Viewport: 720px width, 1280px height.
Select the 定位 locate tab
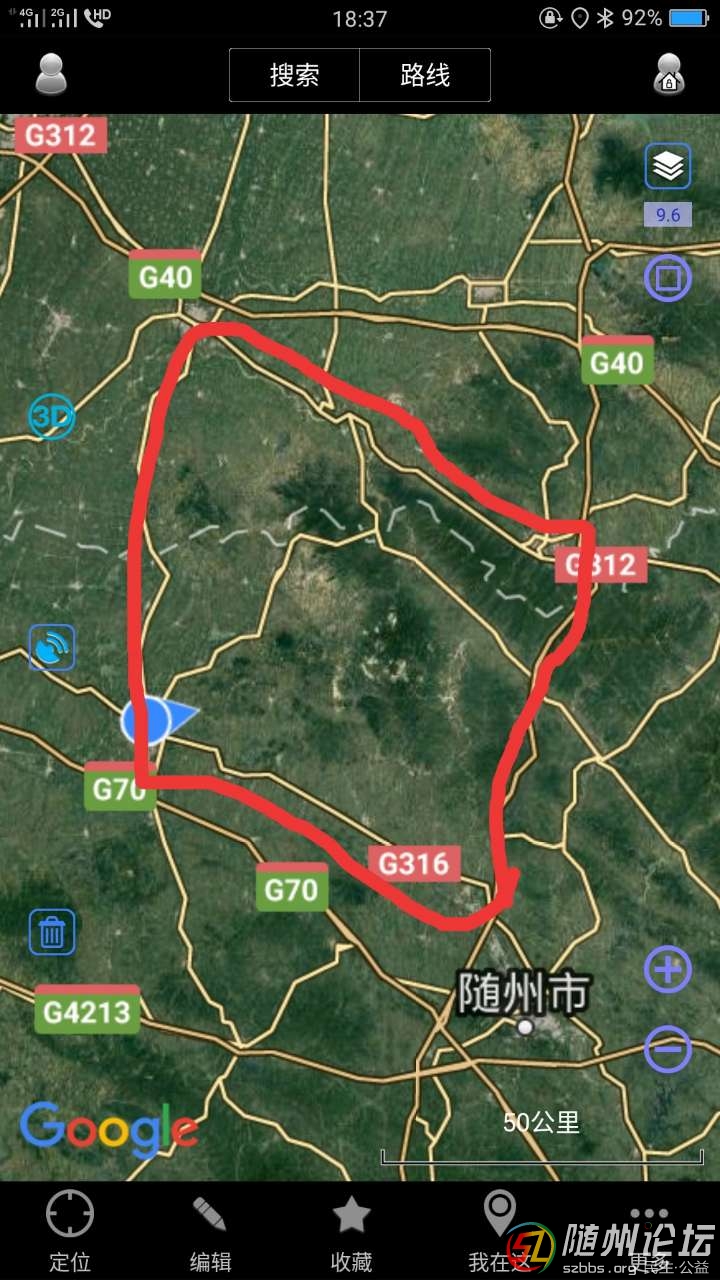[x=70, y=1231]
